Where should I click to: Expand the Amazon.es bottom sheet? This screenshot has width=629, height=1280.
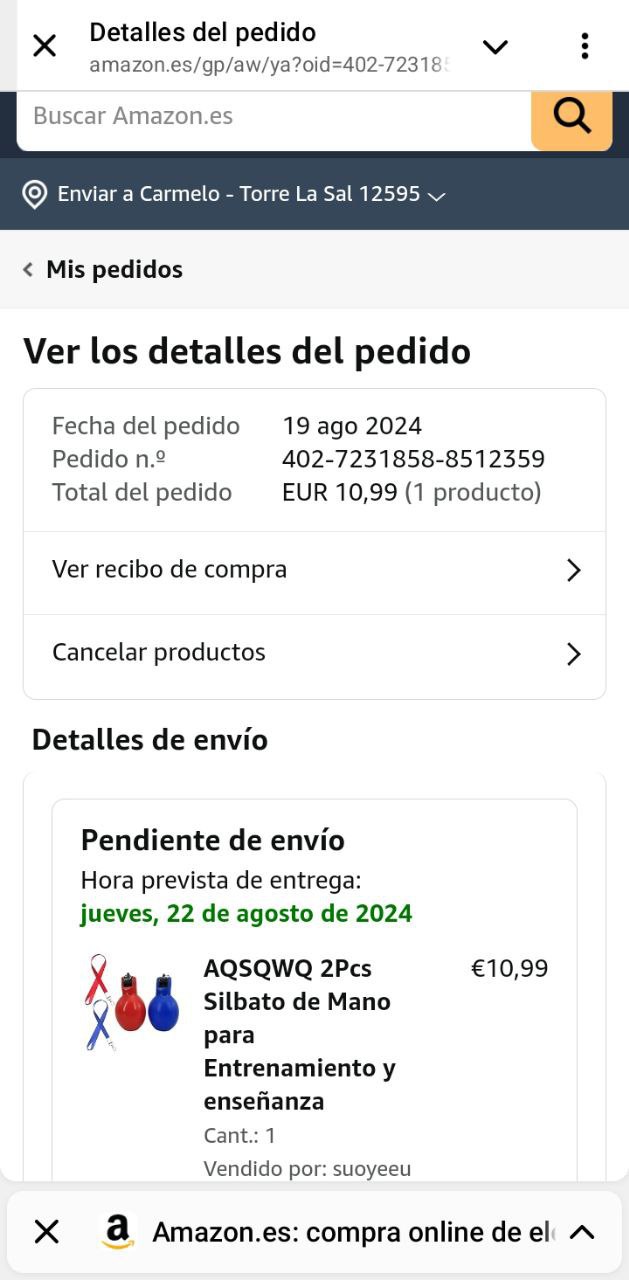click(x=582, y=1232)
